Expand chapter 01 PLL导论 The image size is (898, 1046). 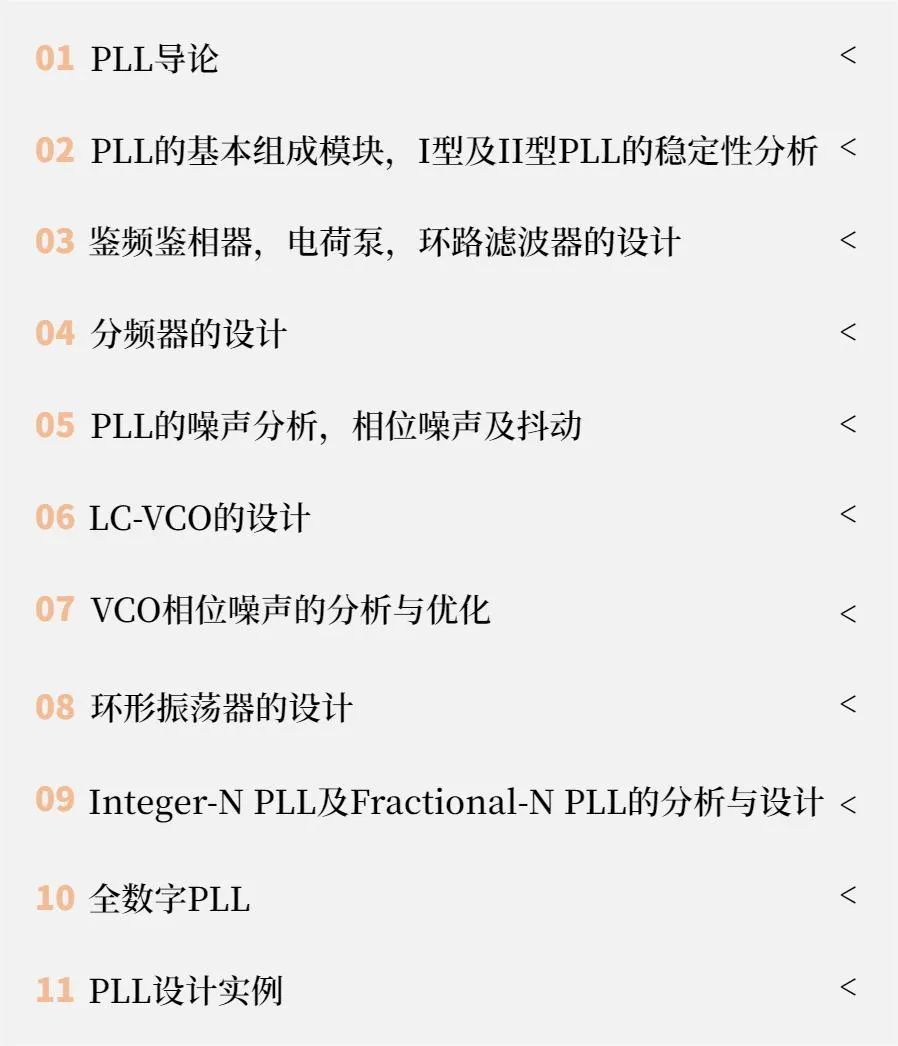tap(848, 57)
